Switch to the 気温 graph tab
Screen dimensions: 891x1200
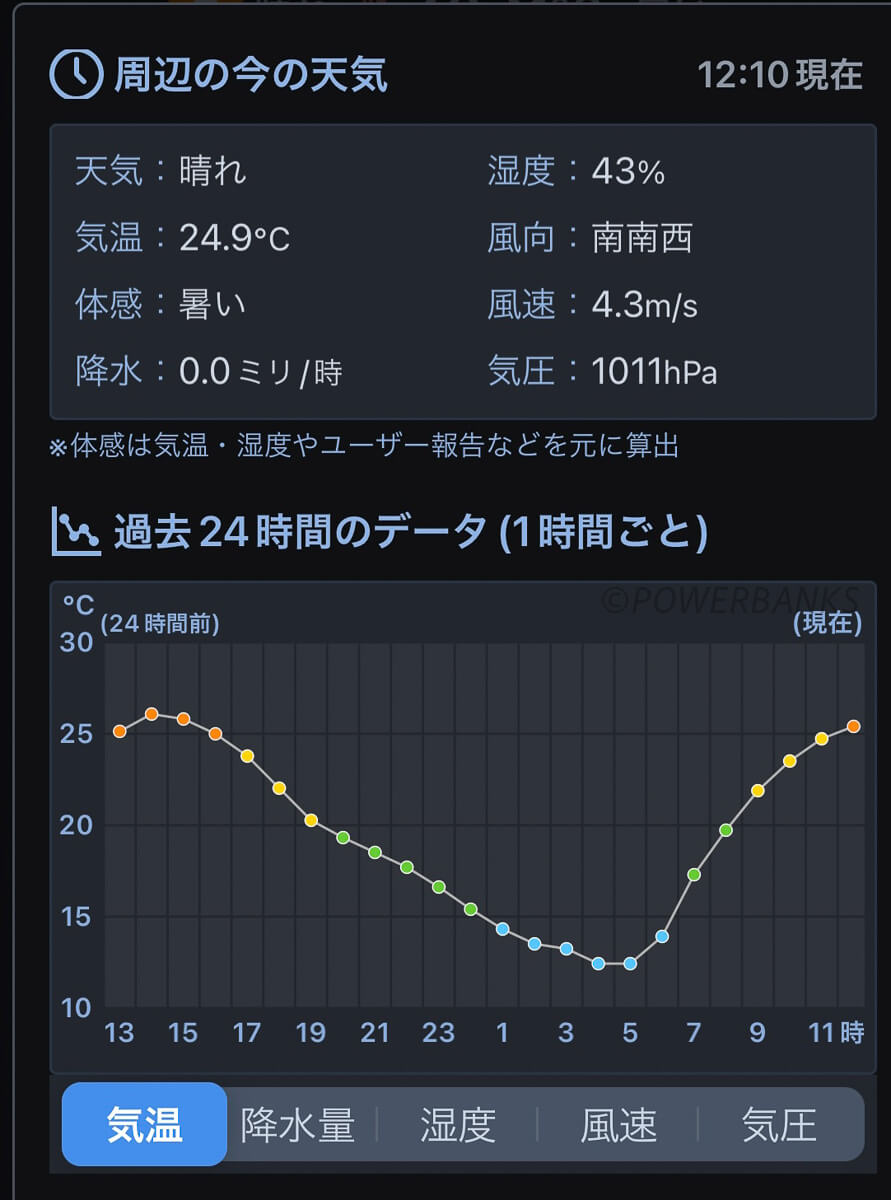tap(145, 1125)
